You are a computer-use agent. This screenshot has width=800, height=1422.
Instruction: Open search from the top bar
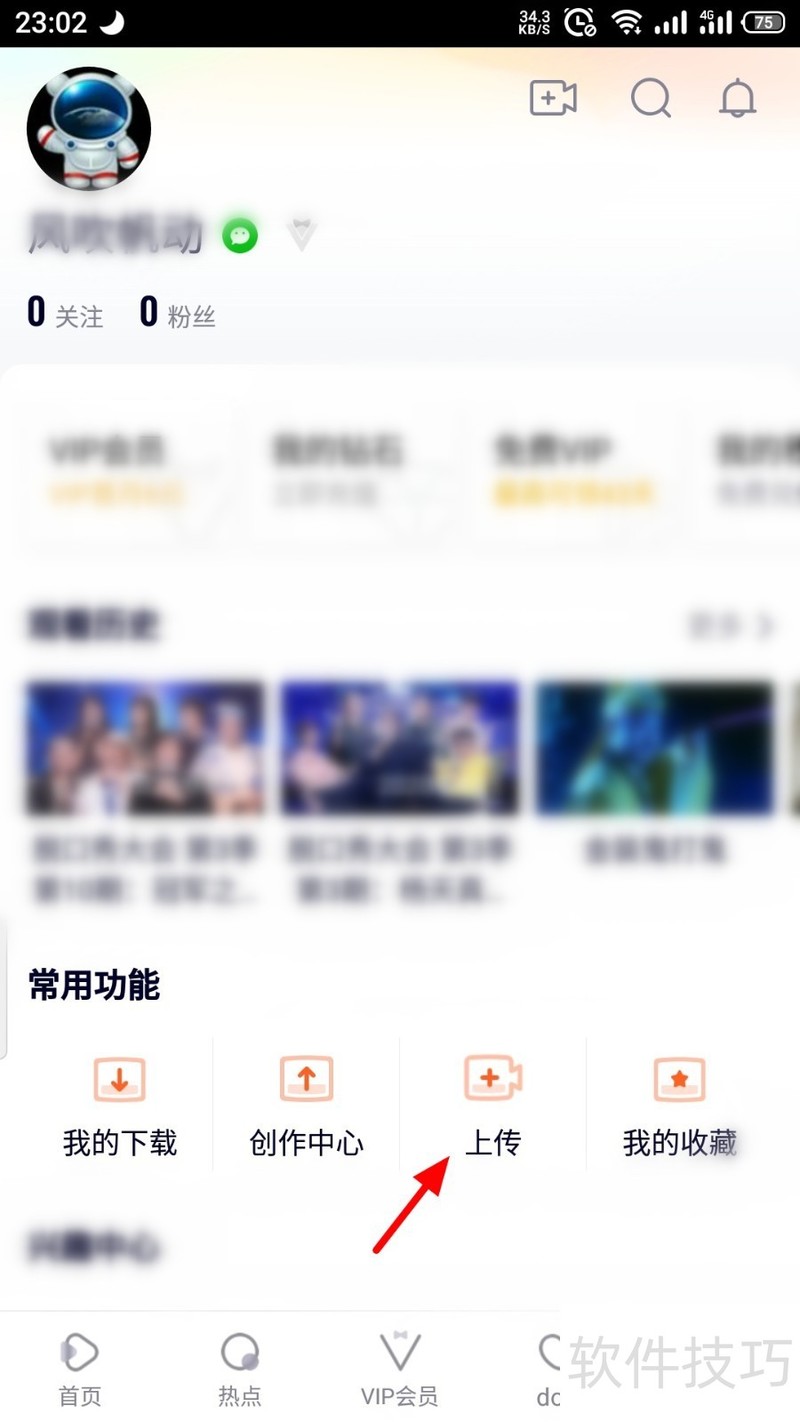point(650,98)
